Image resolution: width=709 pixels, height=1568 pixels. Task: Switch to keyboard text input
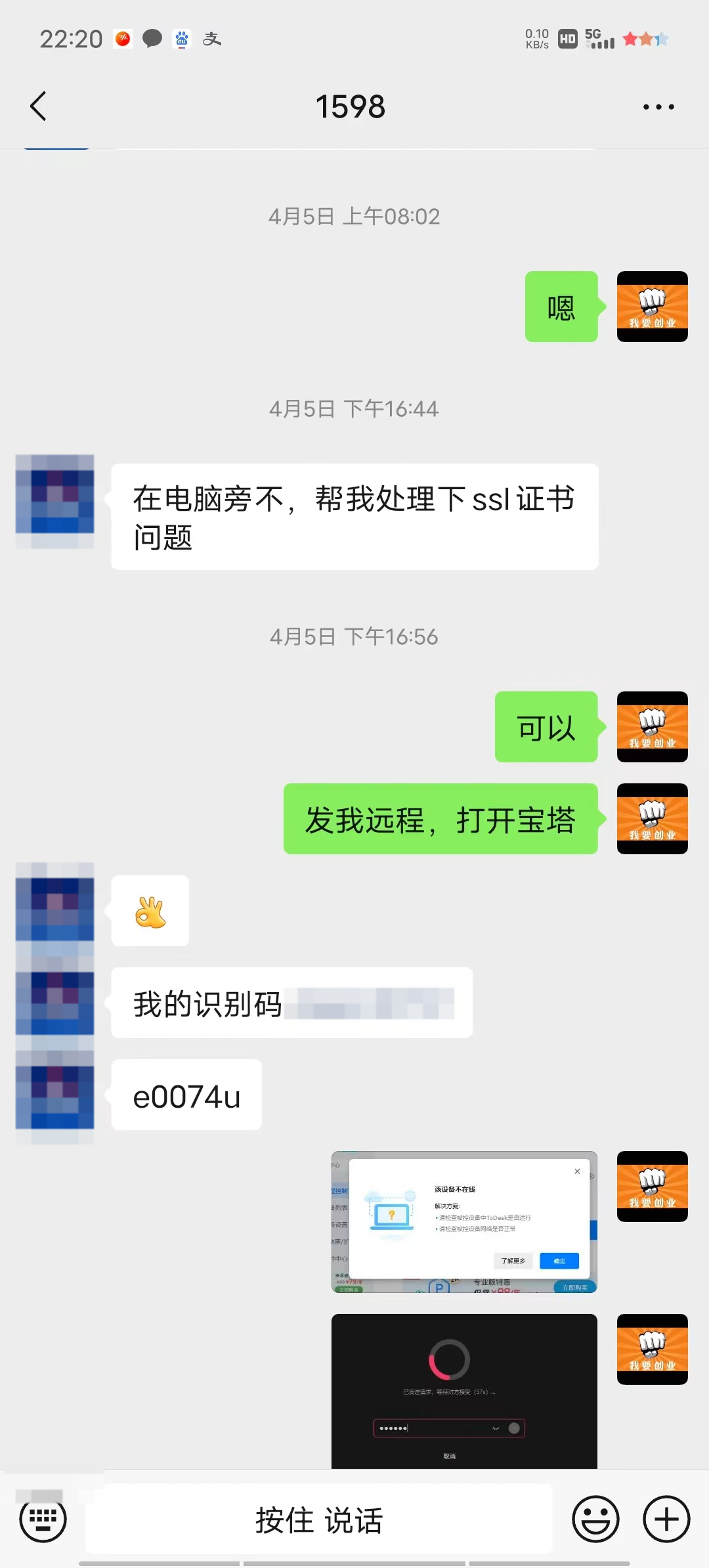coord(43,1519)
